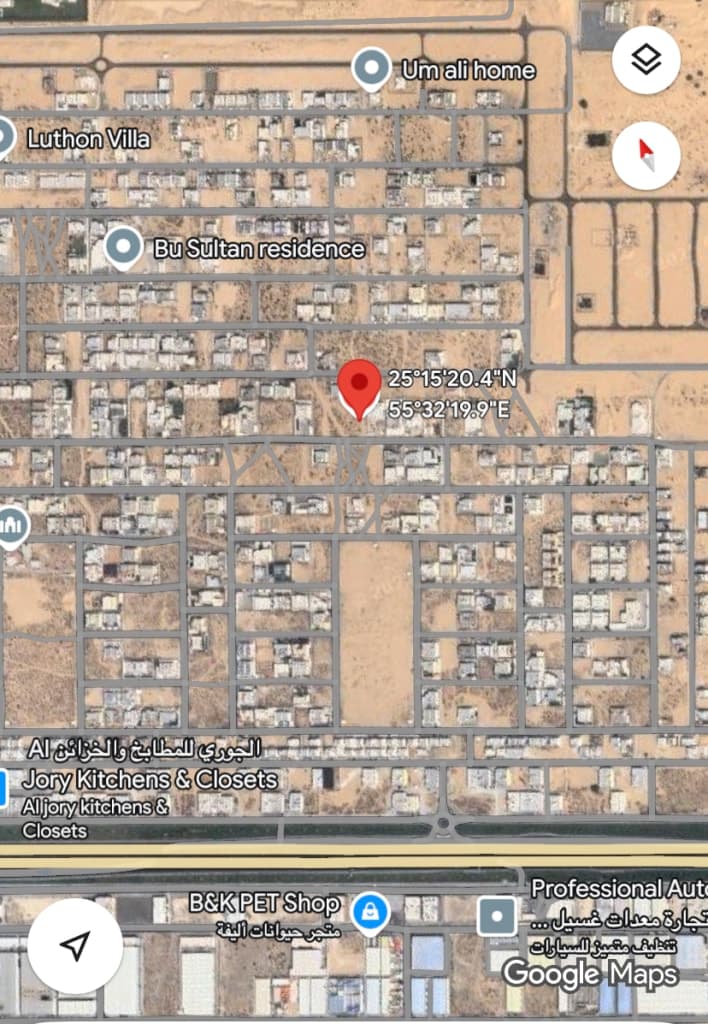The height and width of the screenshot is (1024, 708).
Task: Select the Professional Auto place marker
Action: pyautogui.click(x=496, y=915)
